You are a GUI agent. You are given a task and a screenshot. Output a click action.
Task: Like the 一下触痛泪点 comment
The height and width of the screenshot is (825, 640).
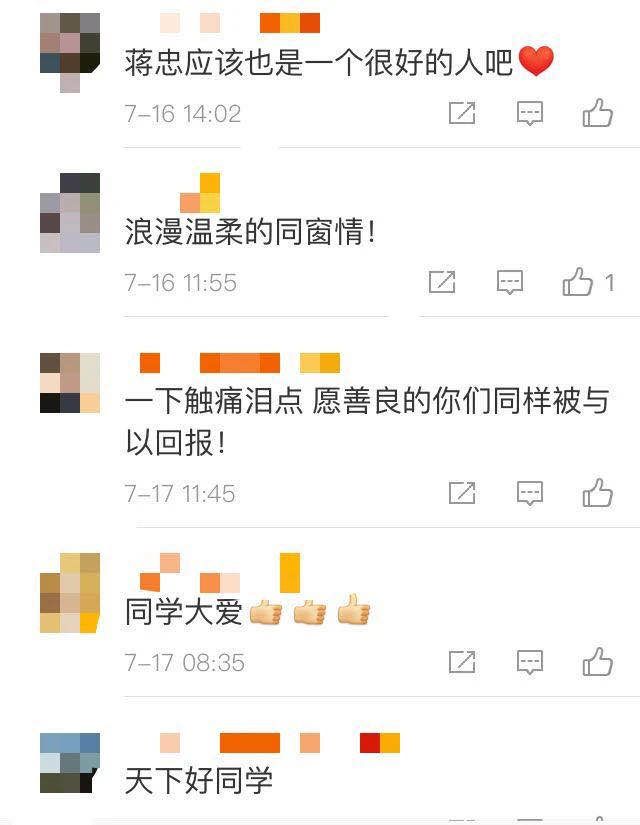click(x=597, y=492)
